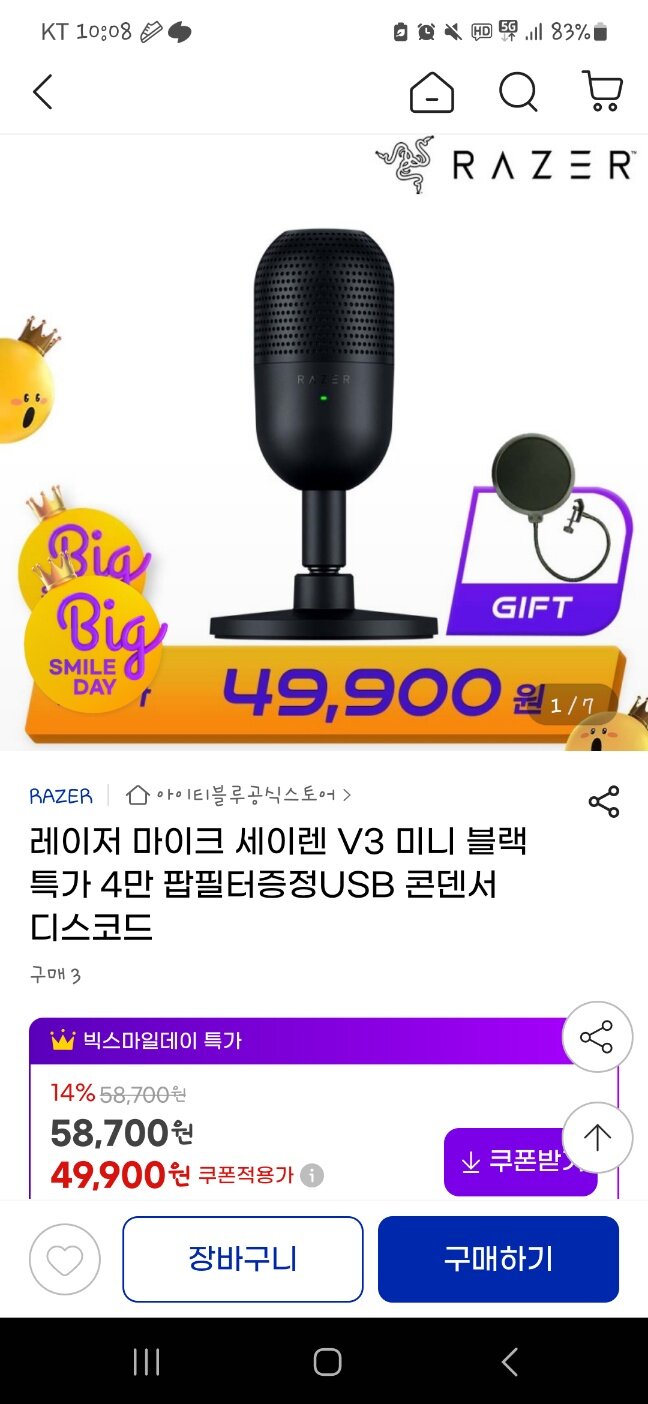Tap the system home button
This screenshot has width=648, height=1404.
coord(327,1361)
